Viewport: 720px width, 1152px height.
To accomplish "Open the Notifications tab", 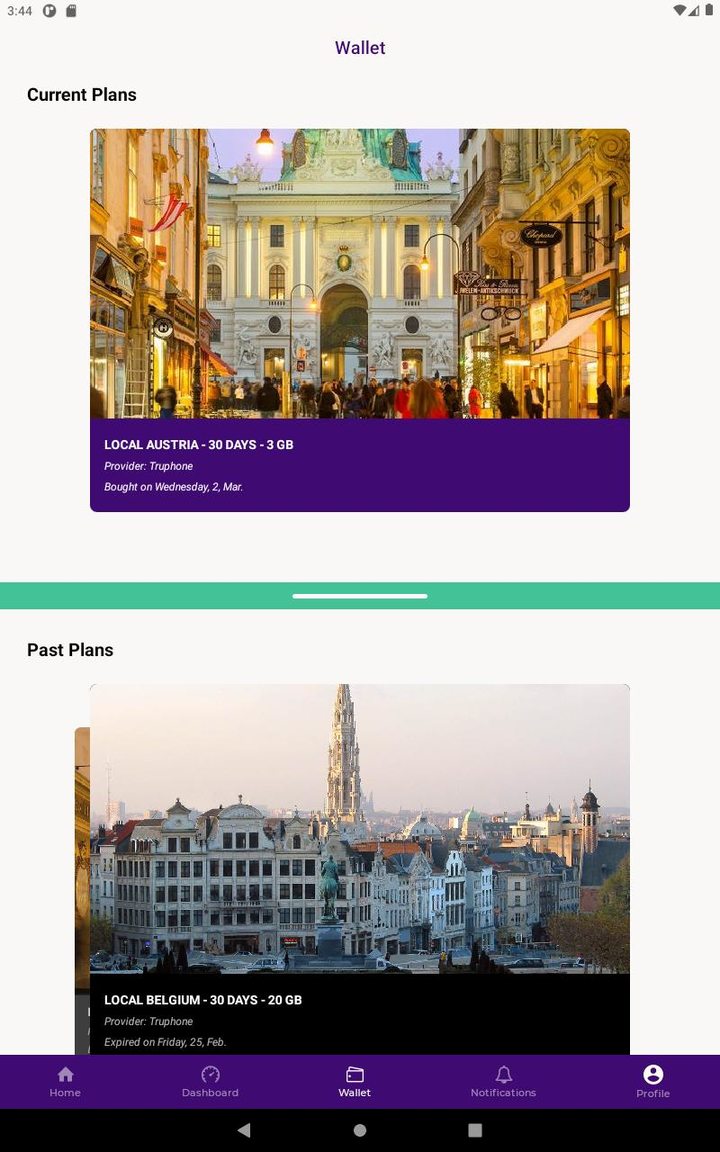I will 503,1081.
